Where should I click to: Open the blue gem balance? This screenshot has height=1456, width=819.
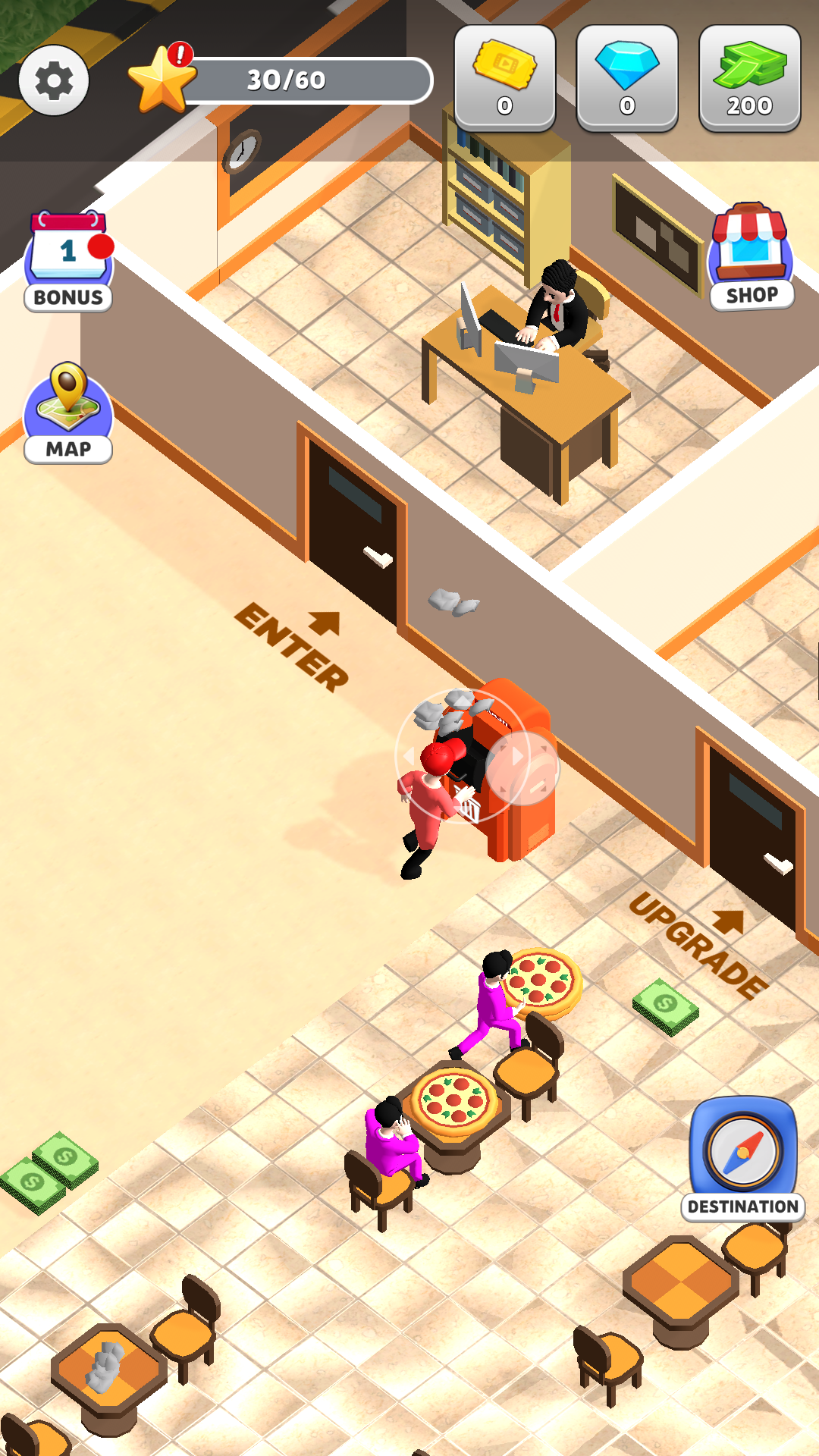[627, 79]
